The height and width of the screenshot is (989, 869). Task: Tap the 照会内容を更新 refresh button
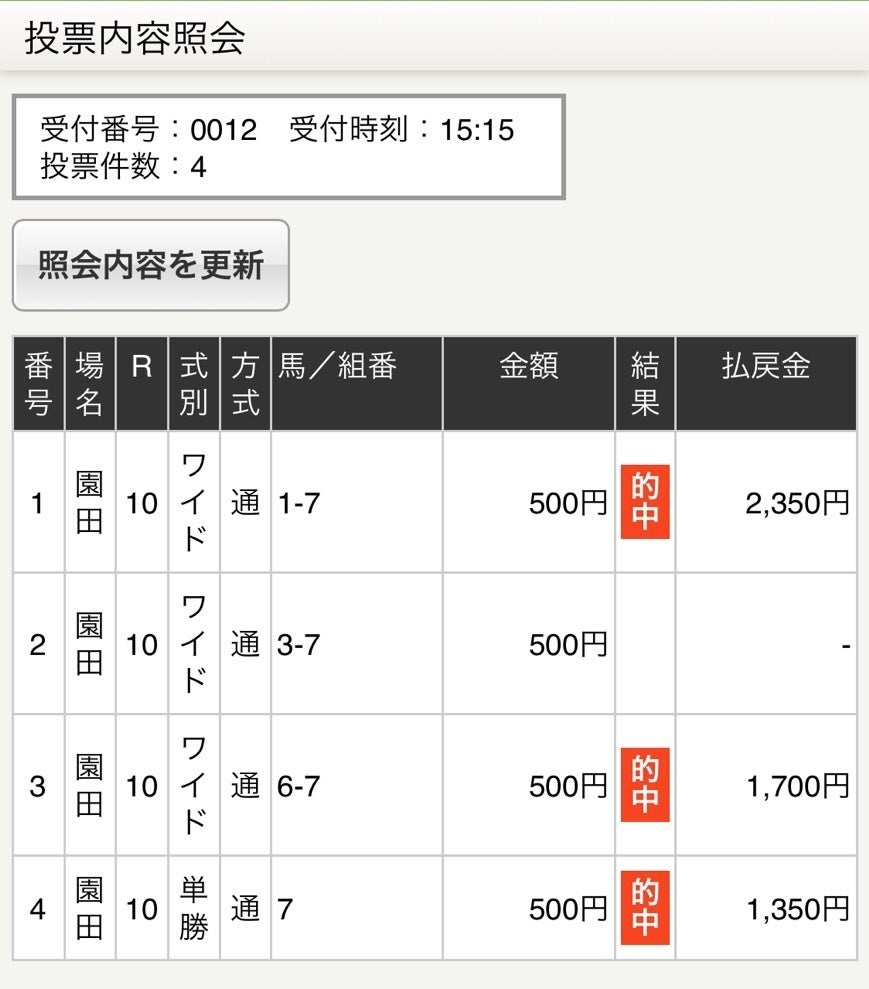click(x=151, y=265)
